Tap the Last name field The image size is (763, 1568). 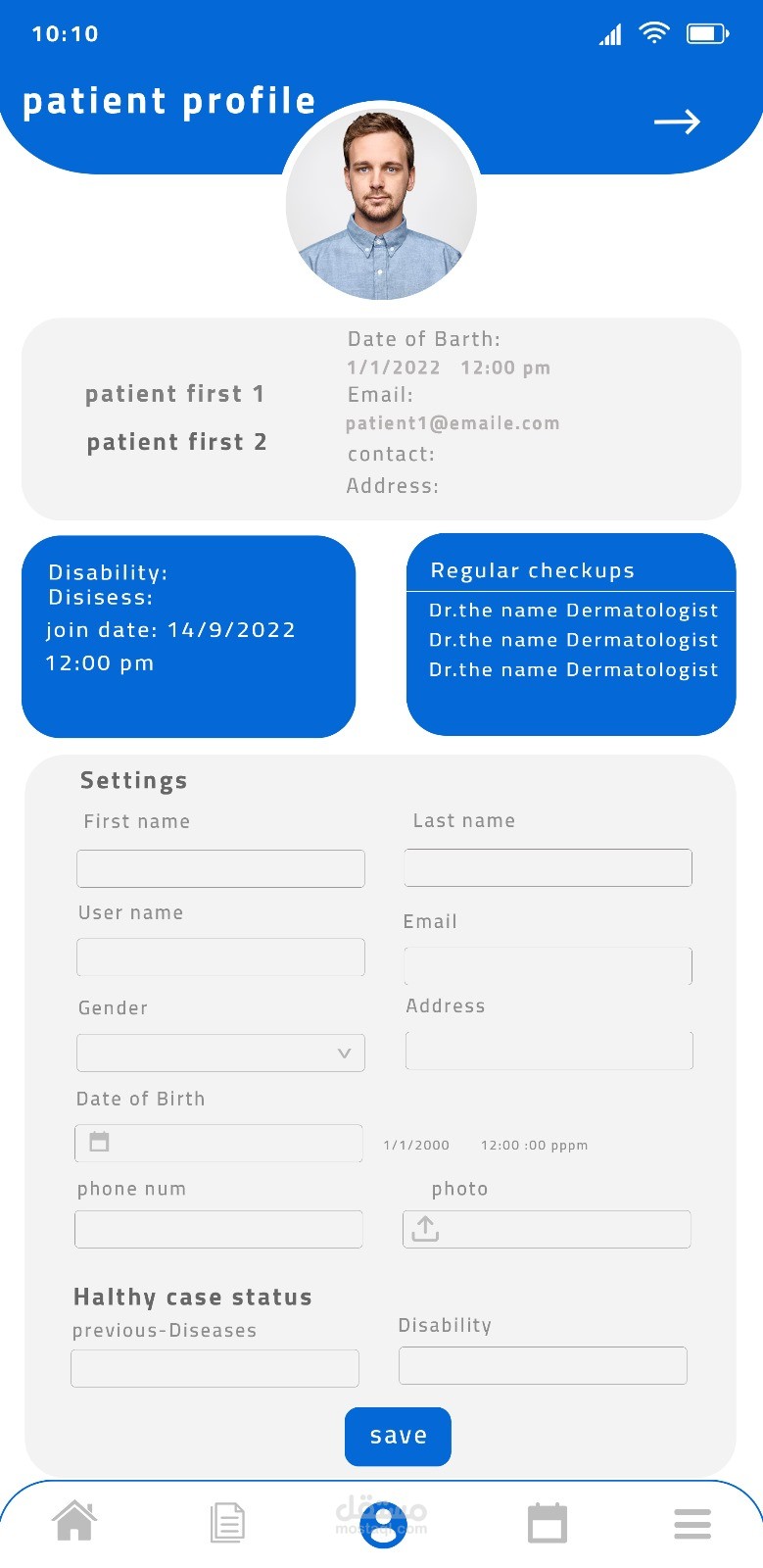pyautogui.click(x=548, y=867)
